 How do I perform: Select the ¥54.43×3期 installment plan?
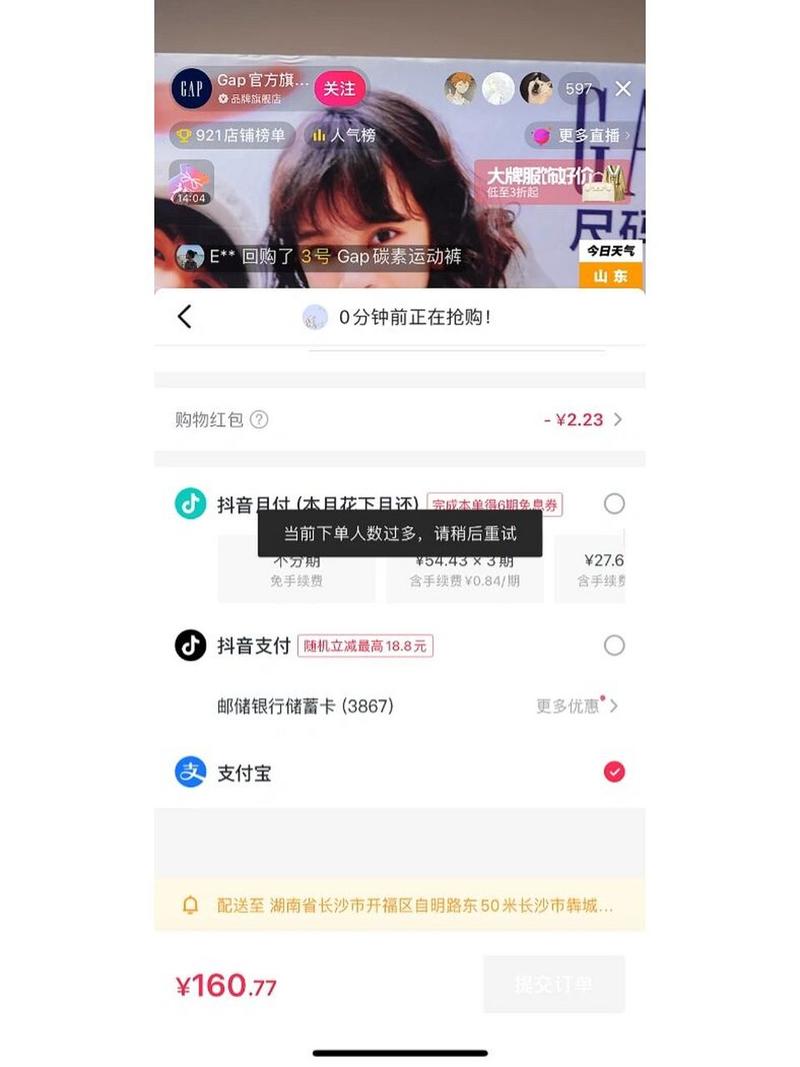[464, 570]
